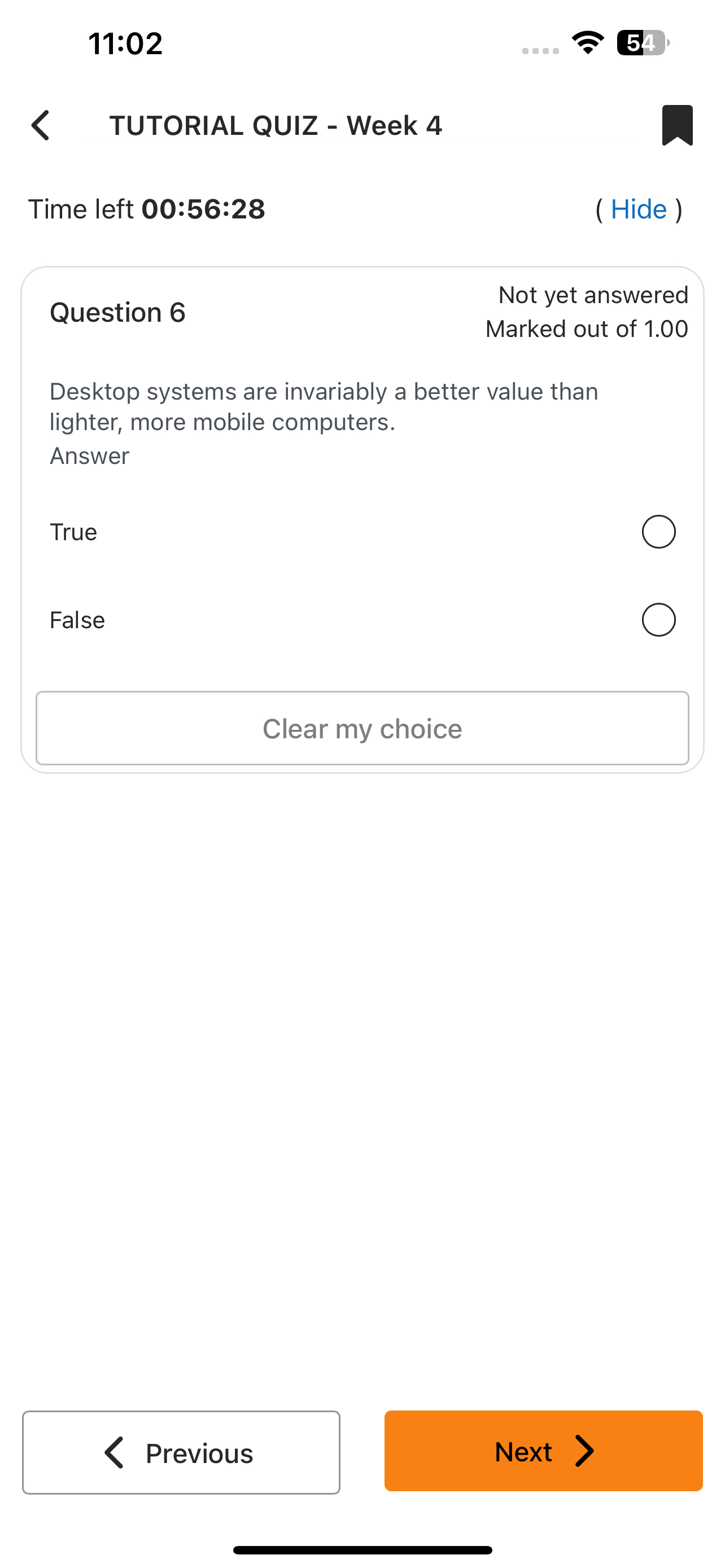Tap the question text about desktop systems
This screenshot has width=725, height=1568.
click(x=323, y=406)
